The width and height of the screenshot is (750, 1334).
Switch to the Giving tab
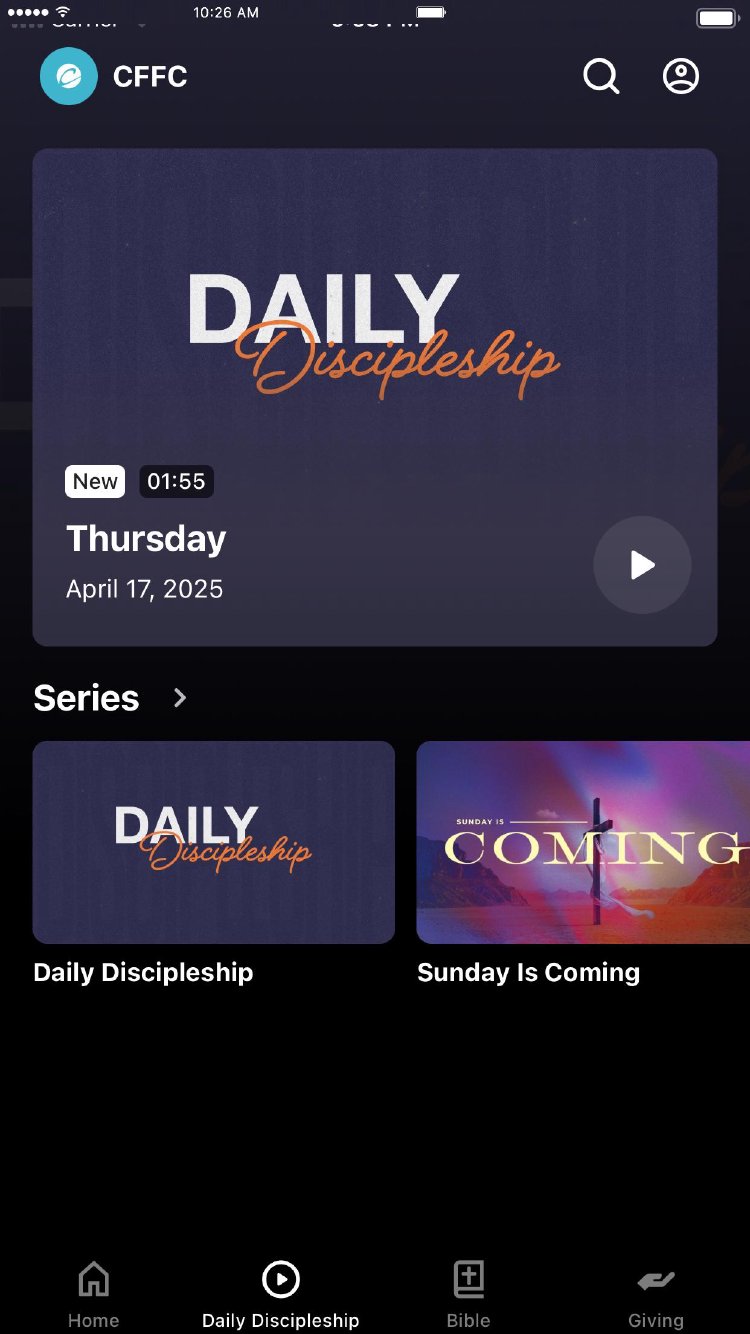656,1294
